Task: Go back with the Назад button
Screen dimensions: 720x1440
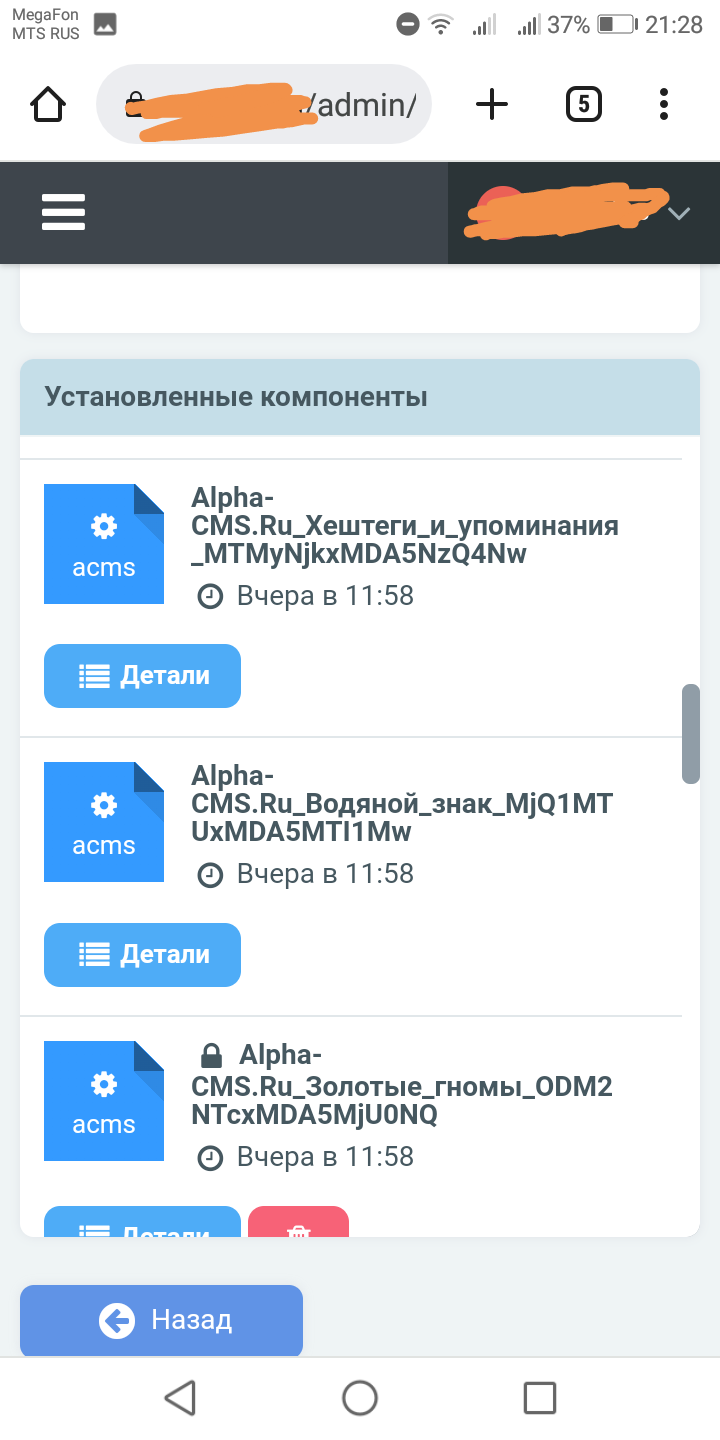Action: 162,1320
